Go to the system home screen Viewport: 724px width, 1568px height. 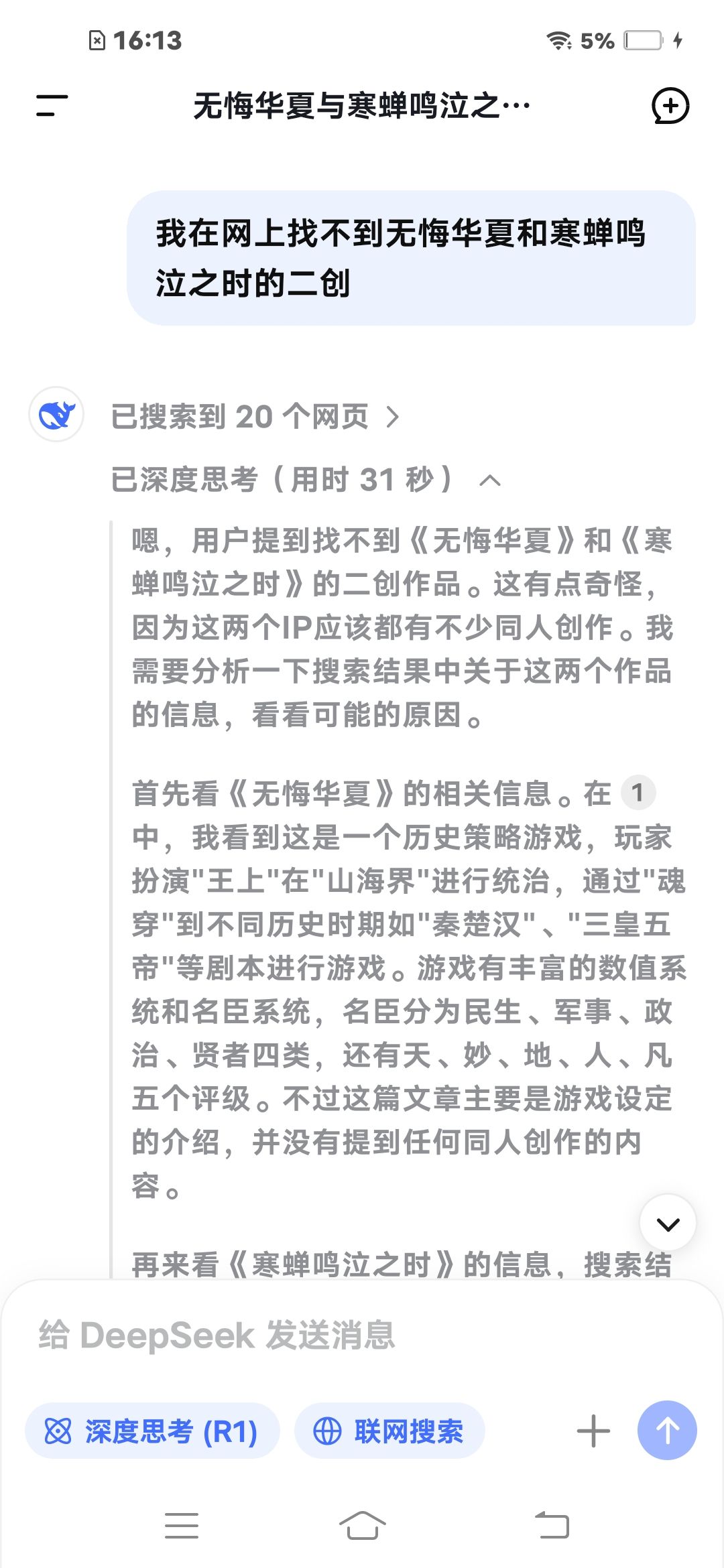[362, 1526]
